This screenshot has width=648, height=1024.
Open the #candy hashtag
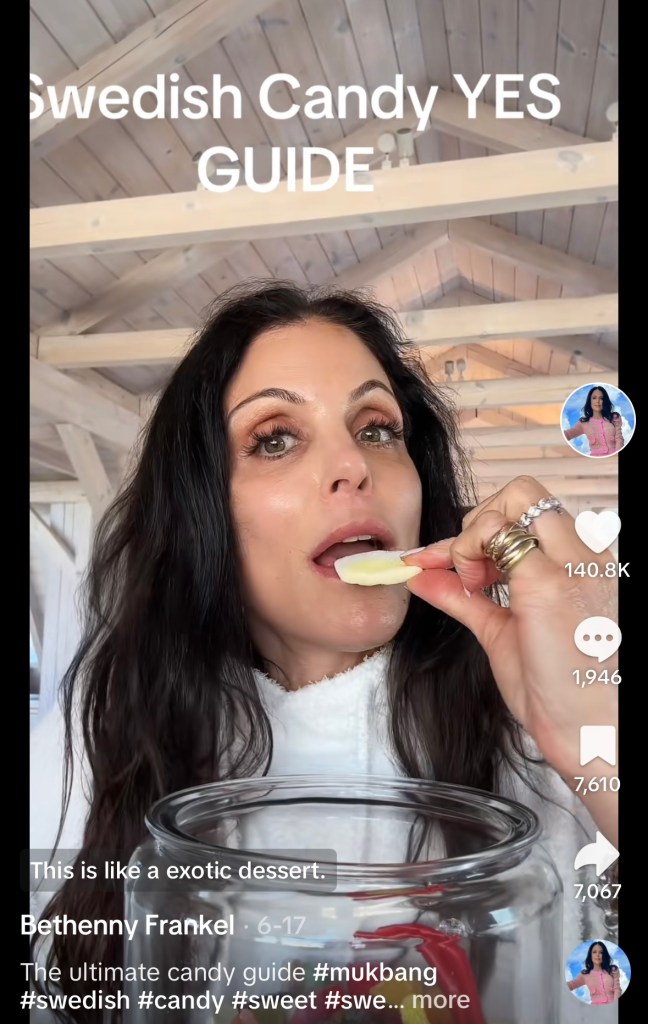pos(178,1000)
